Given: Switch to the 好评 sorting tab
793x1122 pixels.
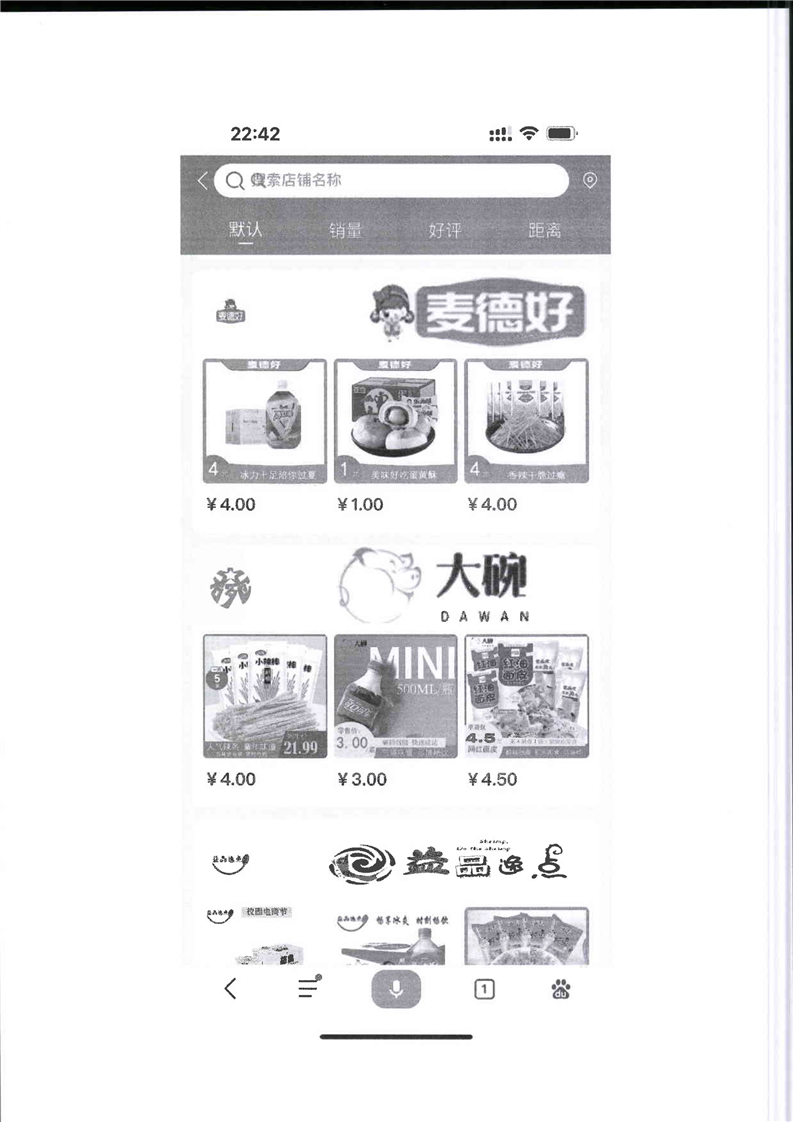Looking at the screenshot, I should point(445,230).
